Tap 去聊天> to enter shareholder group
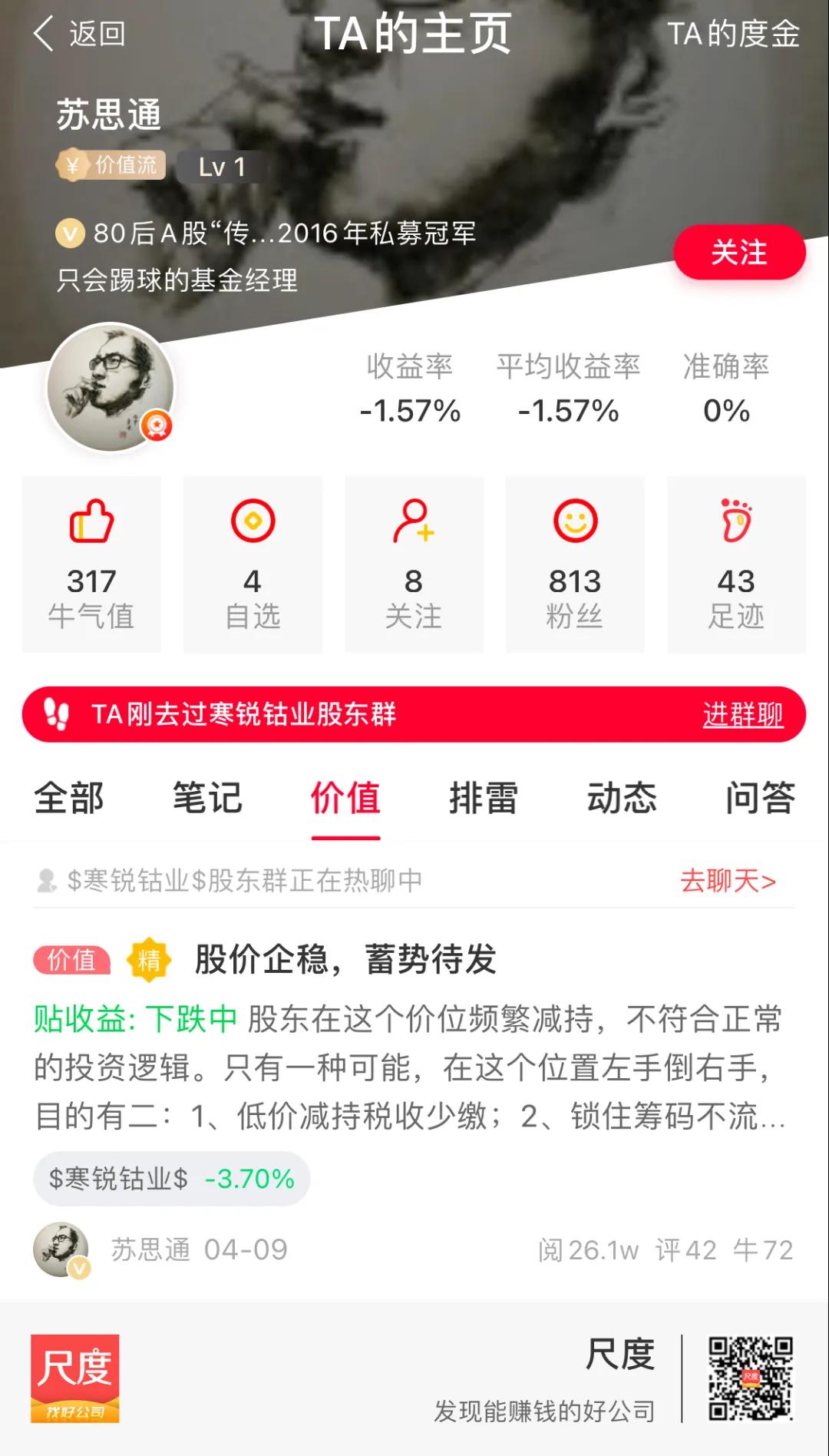Screen dimensions: 829x1456 point(728,881)
